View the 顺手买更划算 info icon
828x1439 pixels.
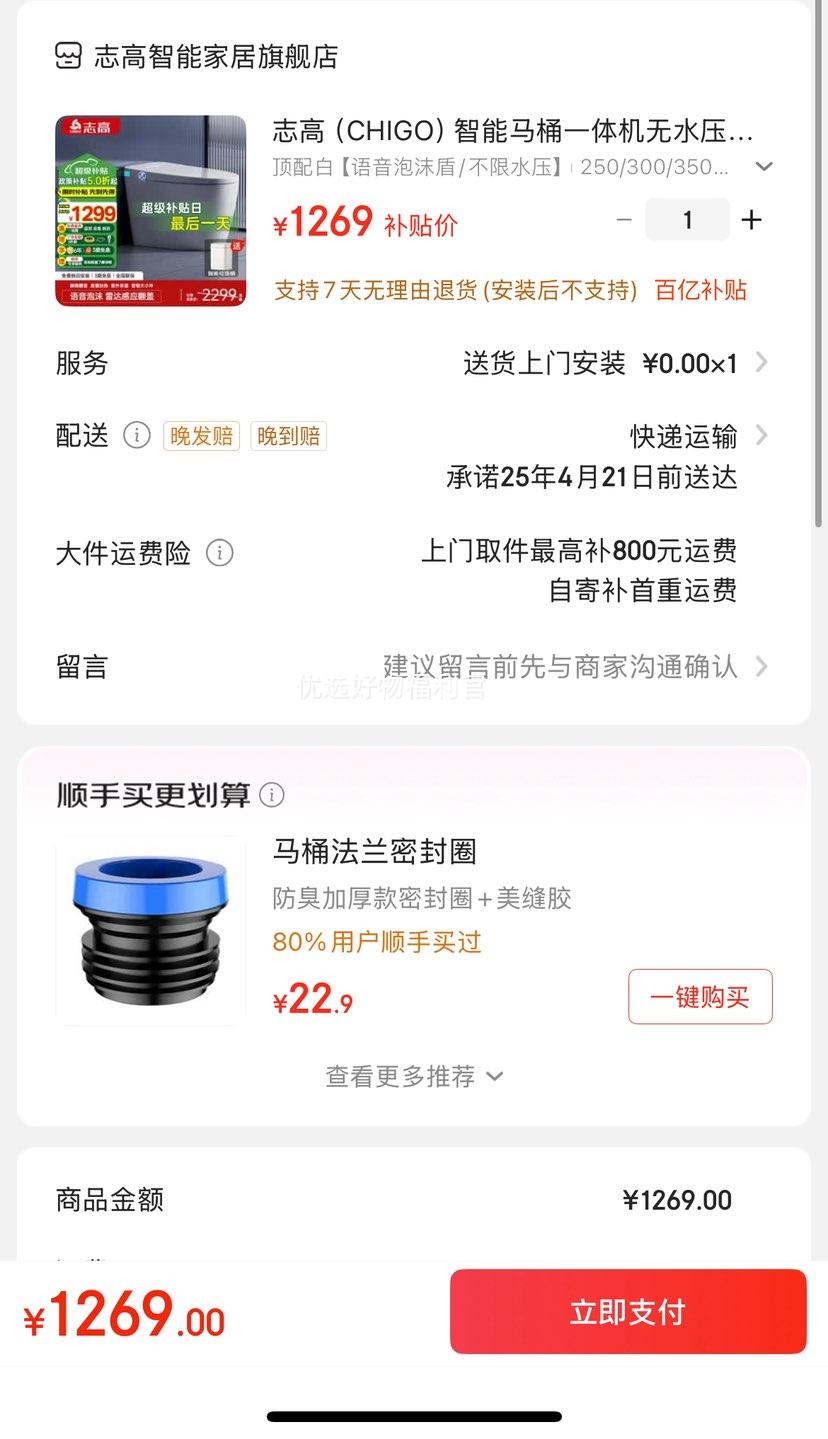click(x=271, y=795)
